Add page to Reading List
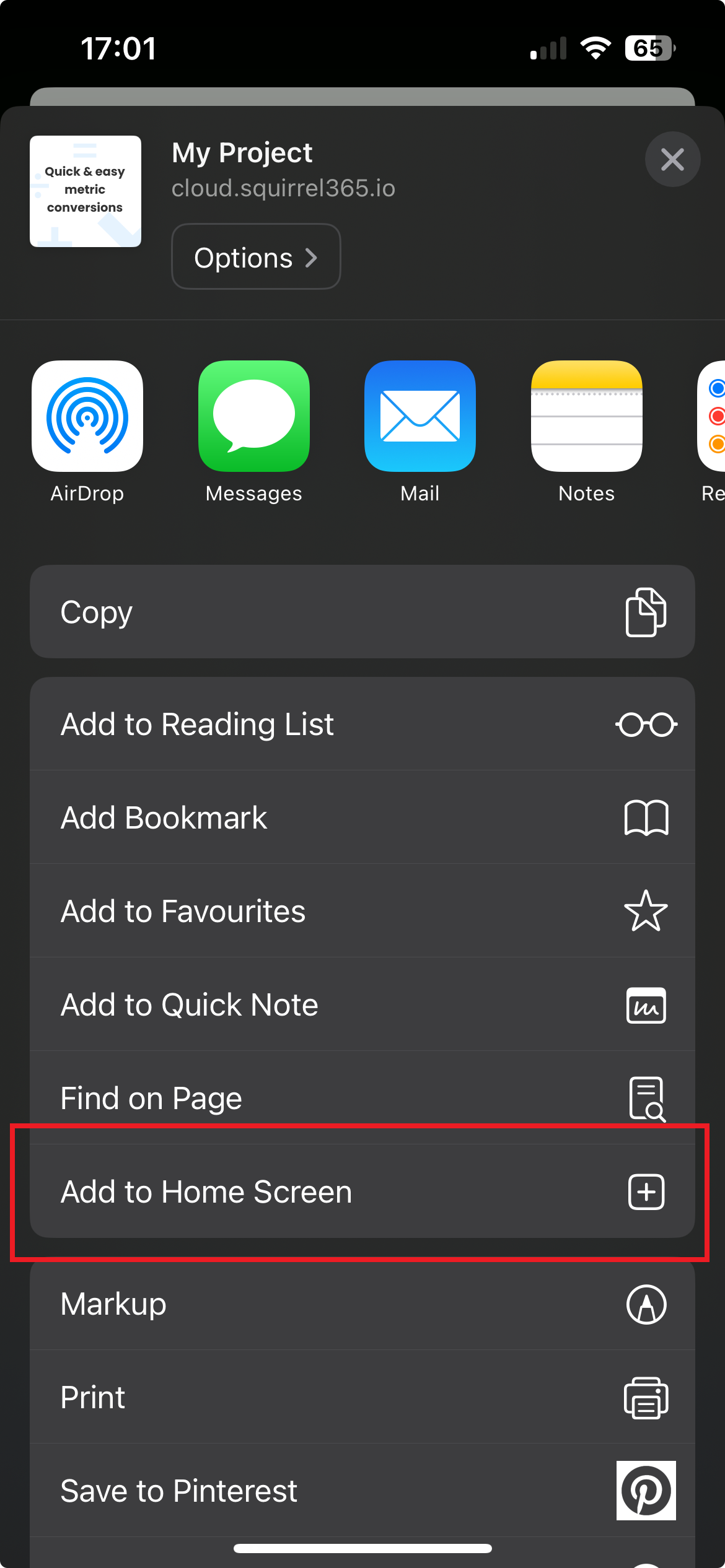 (x=362, y=724)
